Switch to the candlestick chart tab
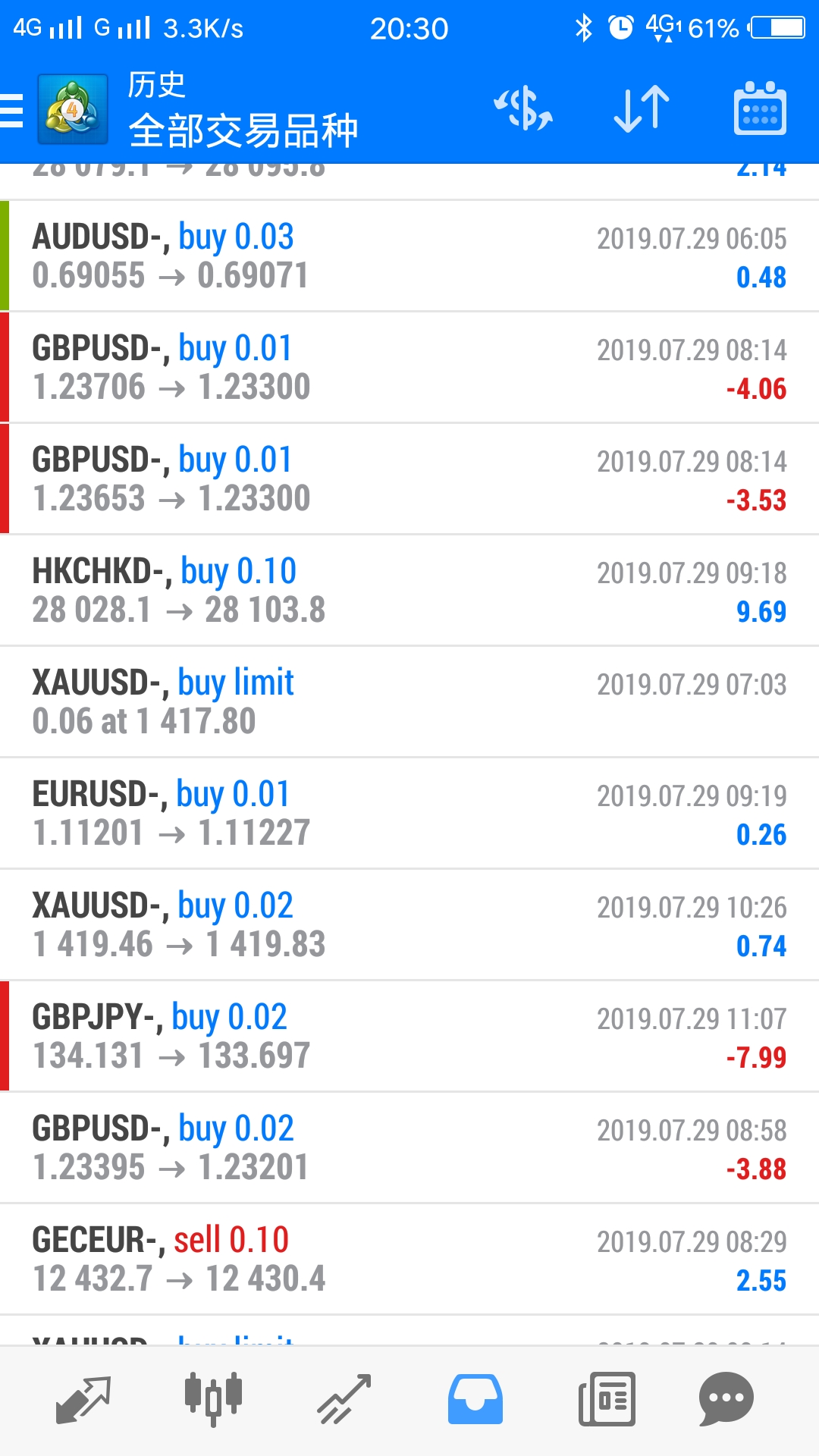819x1456 pixels. click(x=214, y=1398)
